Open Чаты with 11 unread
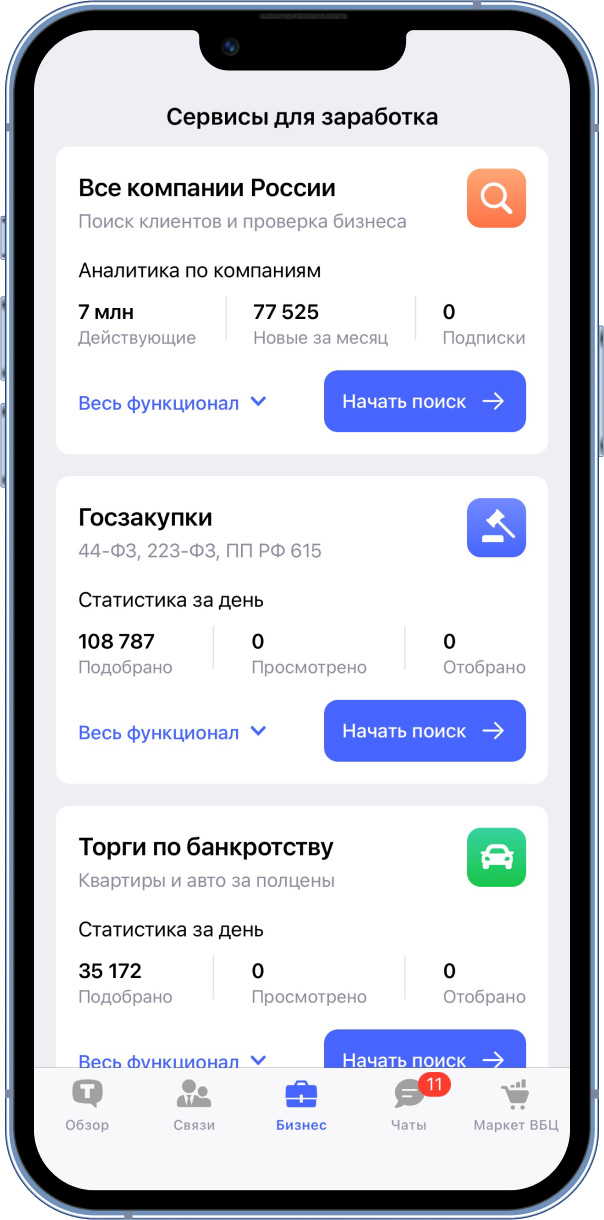 coord(410,1105)
